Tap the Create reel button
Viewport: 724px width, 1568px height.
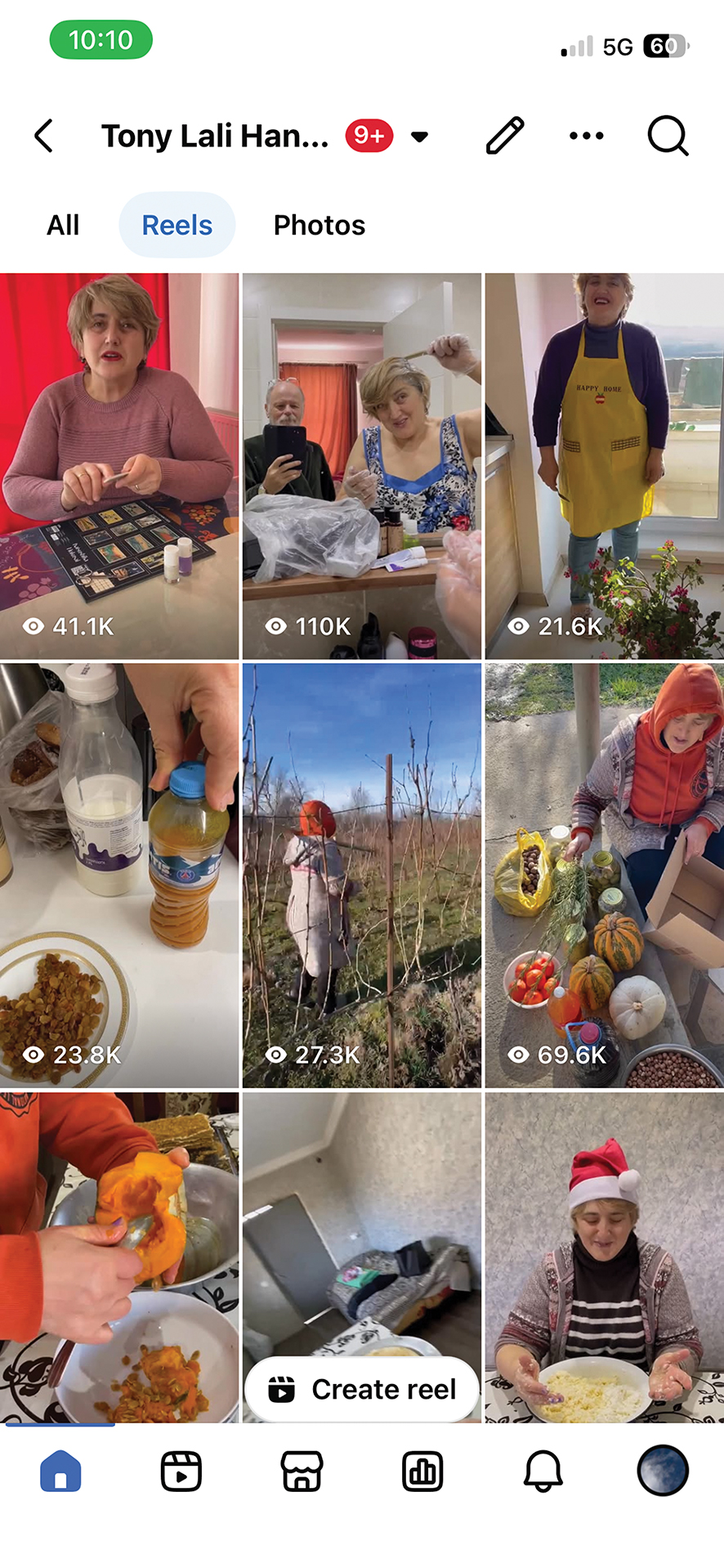[x=362, y=1389]
